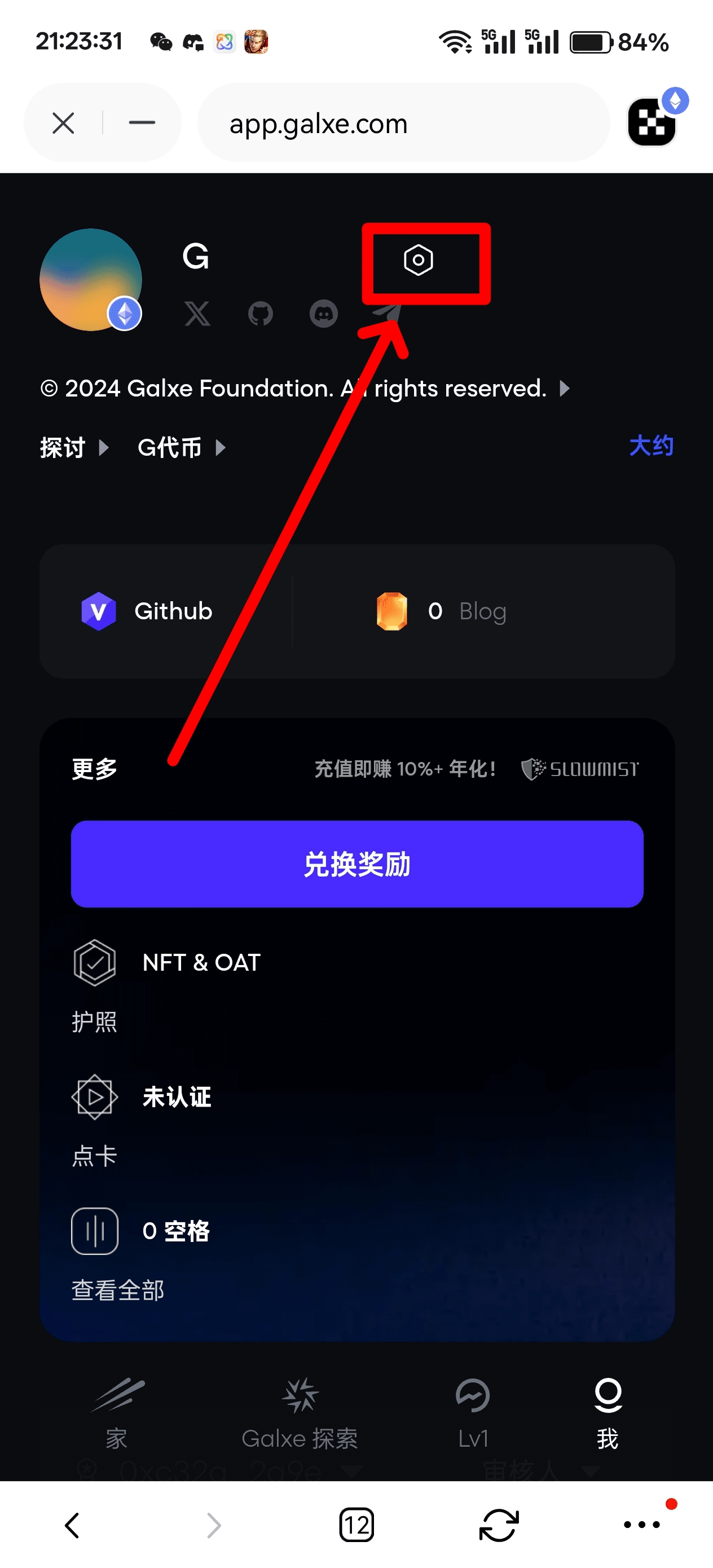This screenshot has width=713, height=1568.
Task: Select 查看全部 to view all
Action: 118,1290
